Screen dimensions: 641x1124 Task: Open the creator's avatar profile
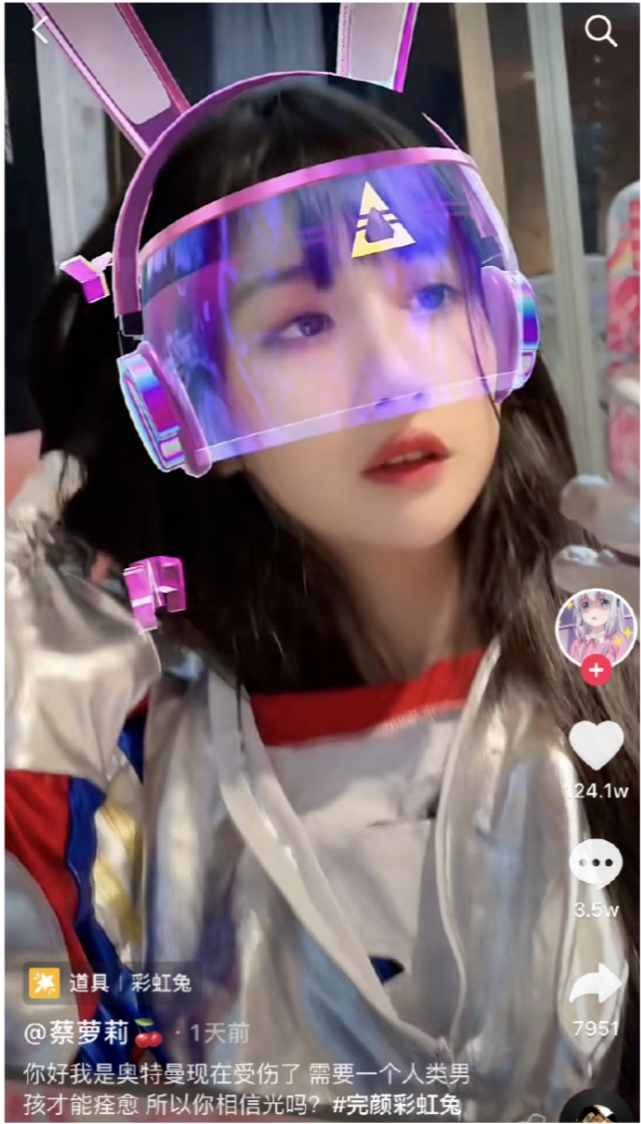point(596,627)
